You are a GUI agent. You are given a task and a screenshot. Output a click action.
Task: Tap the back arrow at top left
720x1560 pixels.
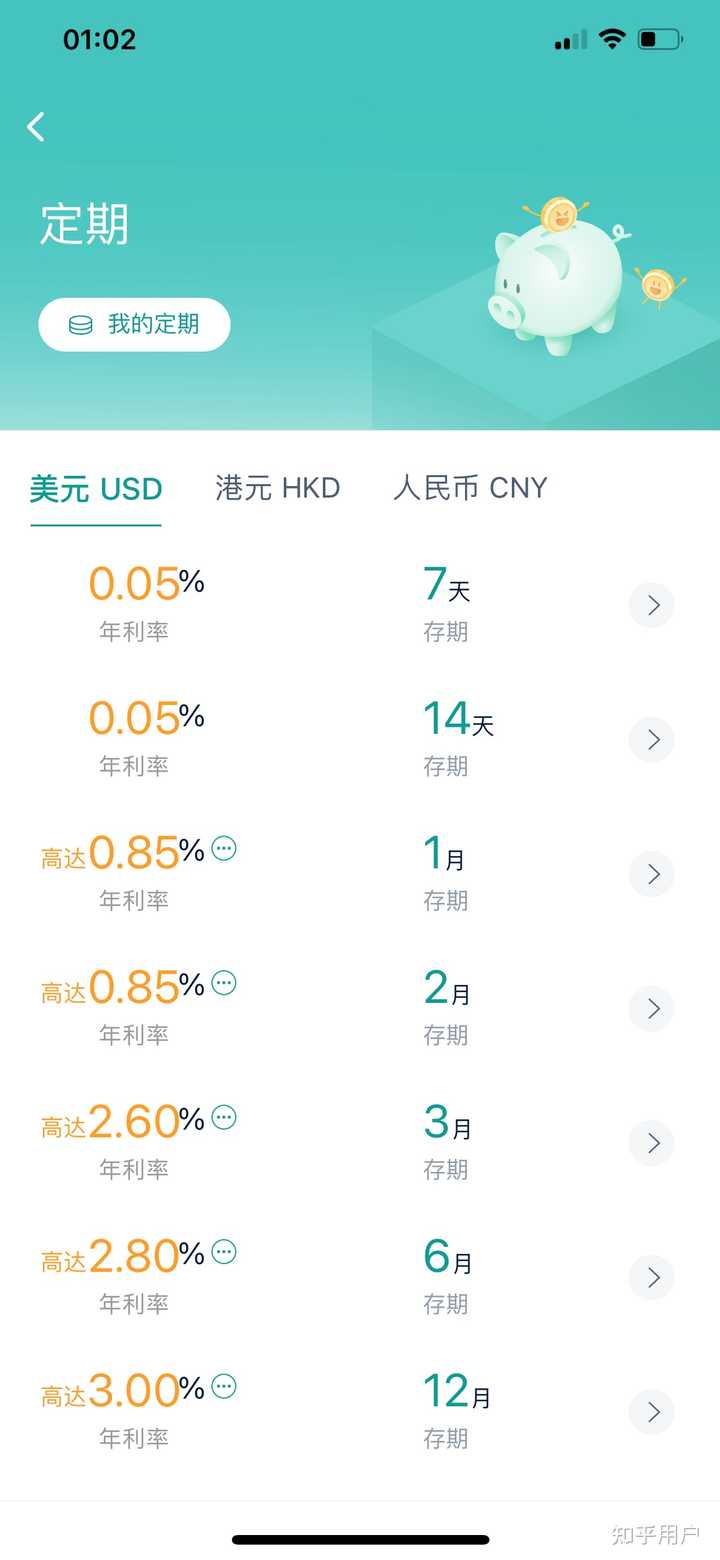coord(36,127)
